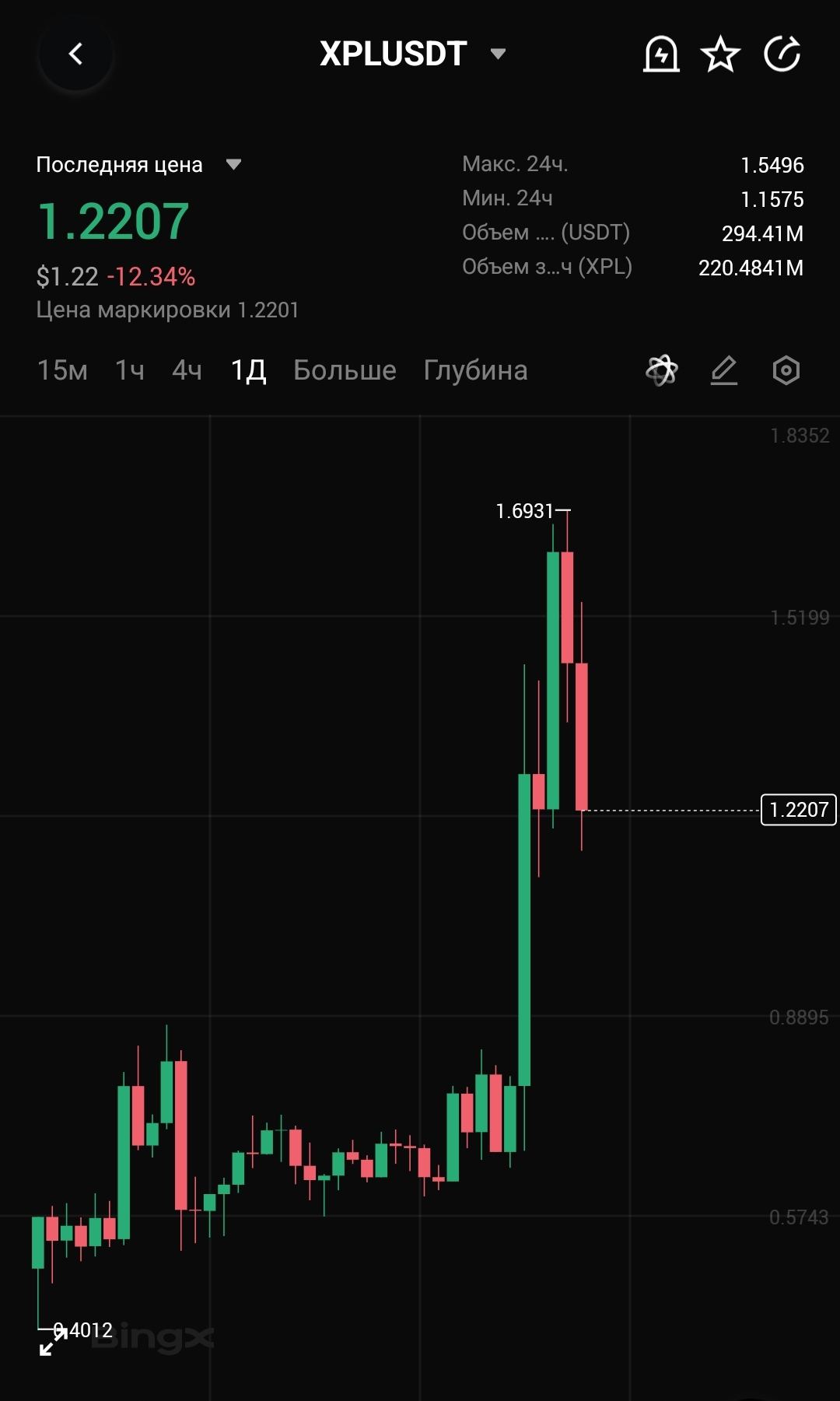Open drawing tools with the pencil icon
The image size is (840, 1401).
click(x=724, y=370)
